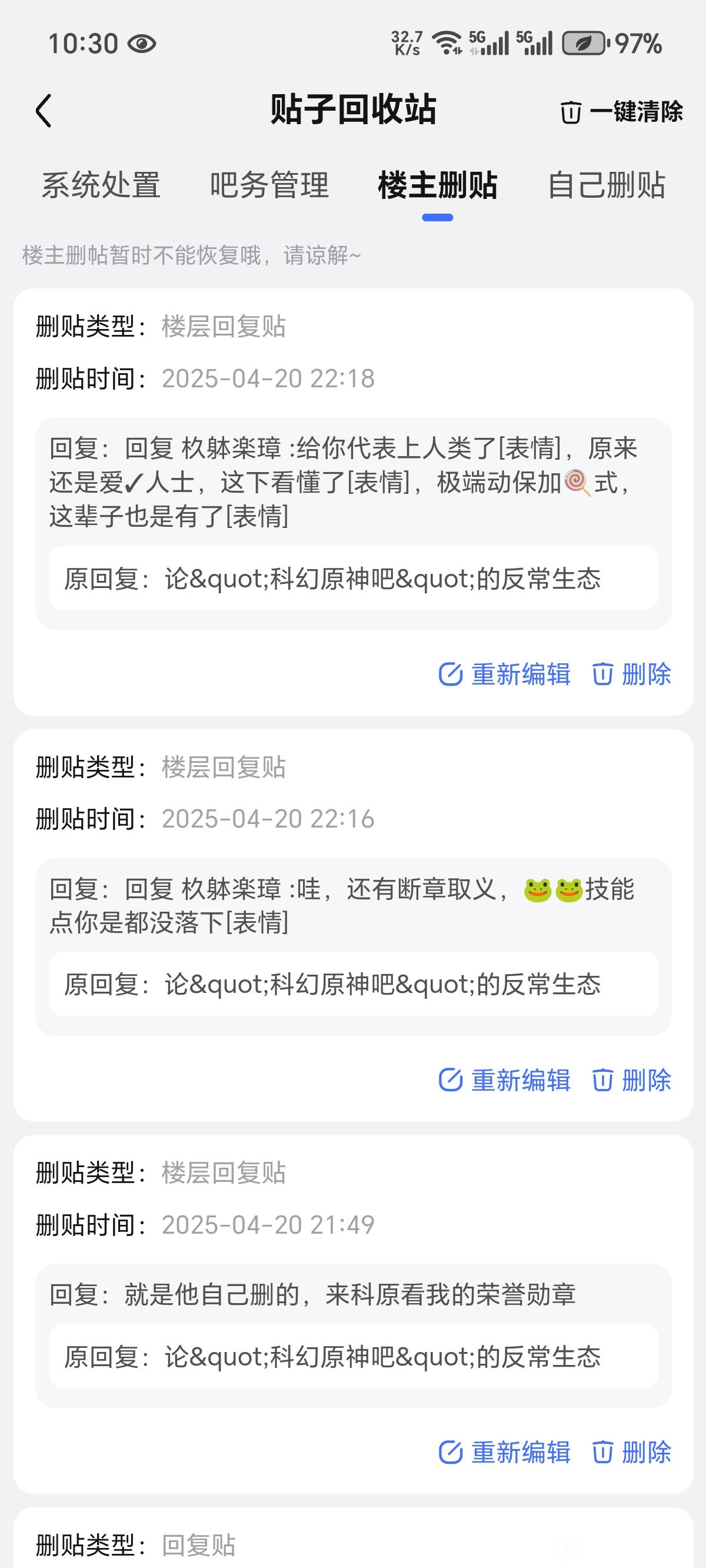Tap 重新编辑 on the 22:16 deleted reply

point(505,1081)
